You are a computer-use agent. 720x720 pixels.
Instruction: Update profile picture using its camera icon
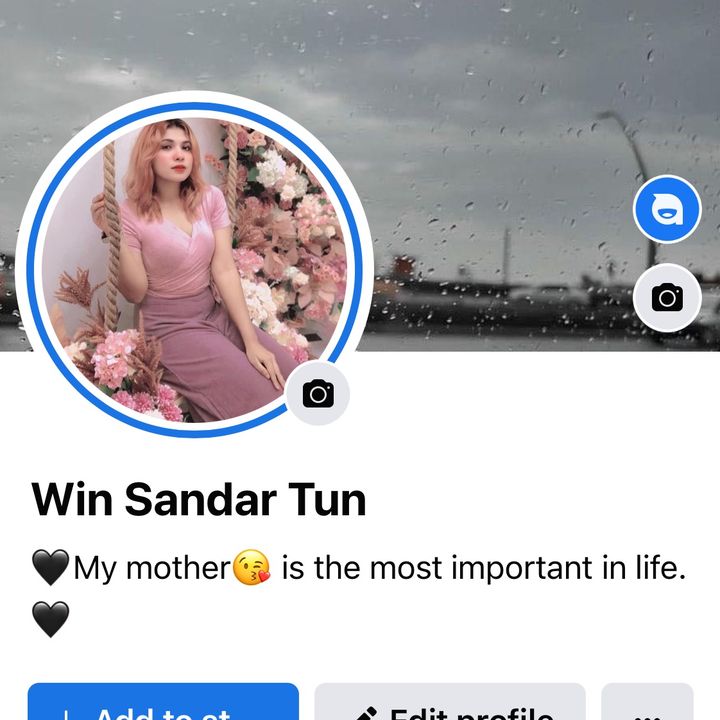[318, 394]
